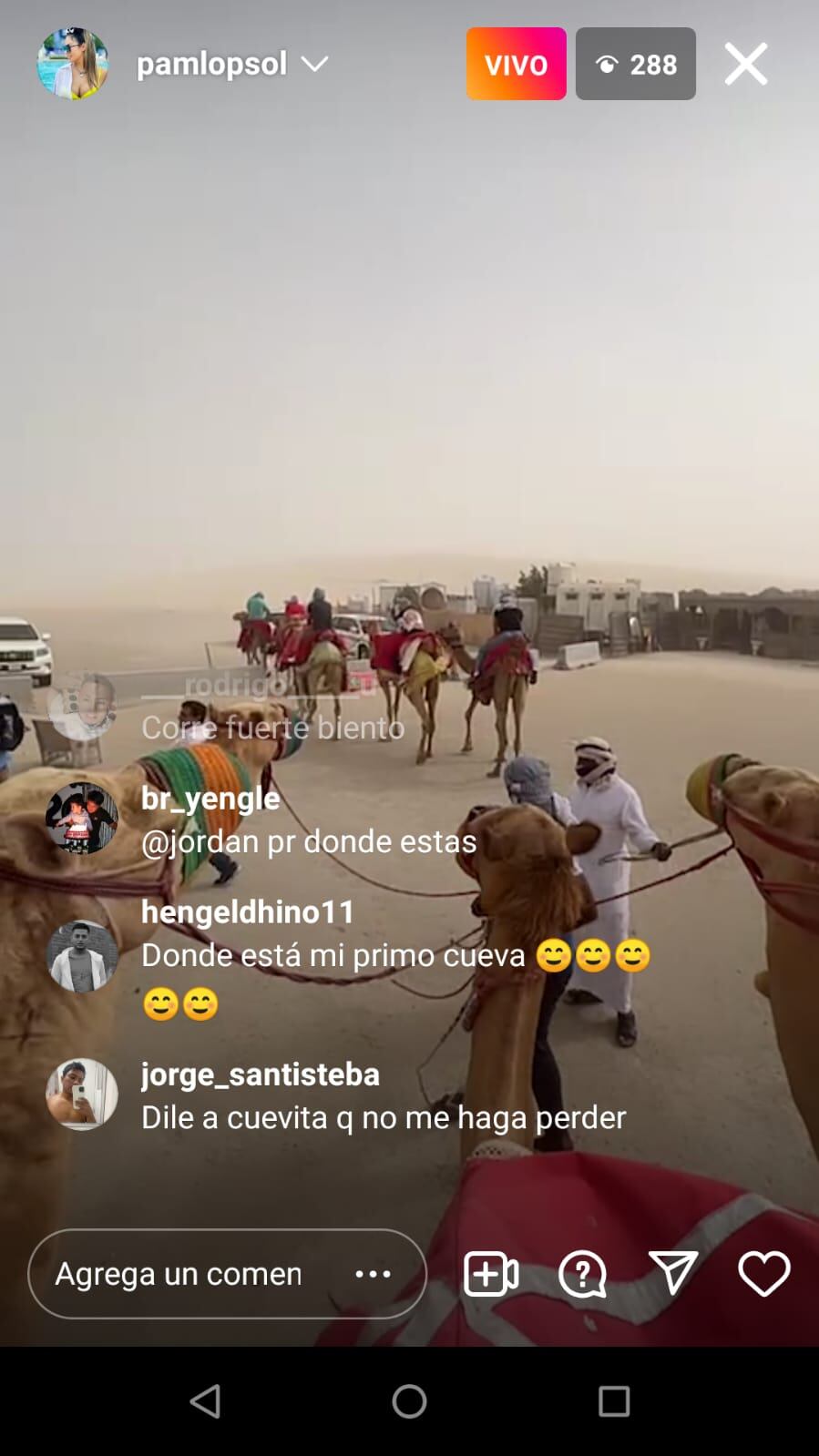This screenshot has height=1456, width=819.
Task: Open hengeldhino11's commenter profile
Action: [82, 955]
